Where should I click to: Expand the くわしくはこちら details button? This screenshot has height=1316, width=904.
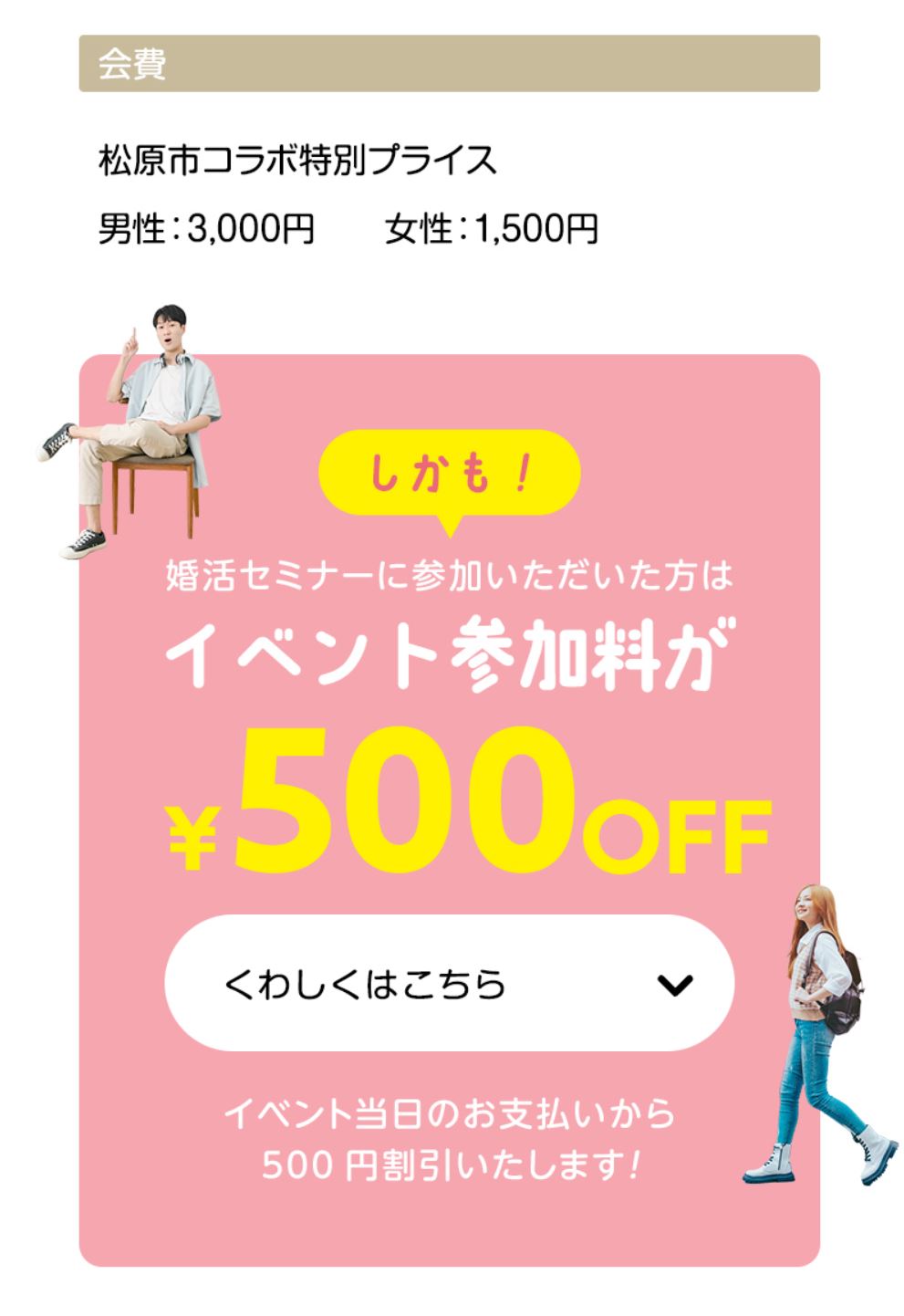449,984
